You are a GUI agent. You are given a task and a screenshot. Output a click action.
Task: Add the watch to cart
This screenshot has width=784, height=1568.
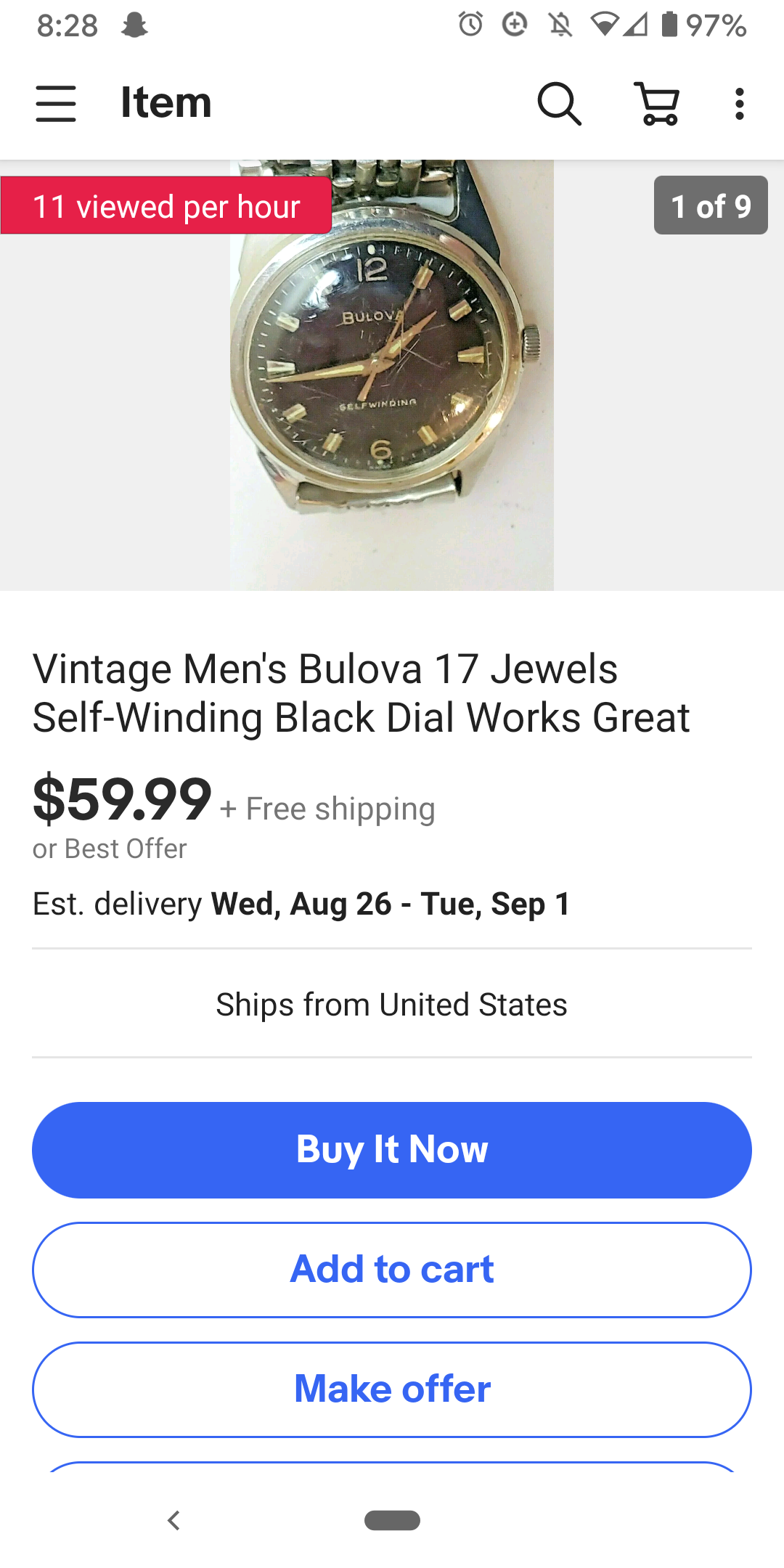pos(392,1270)
